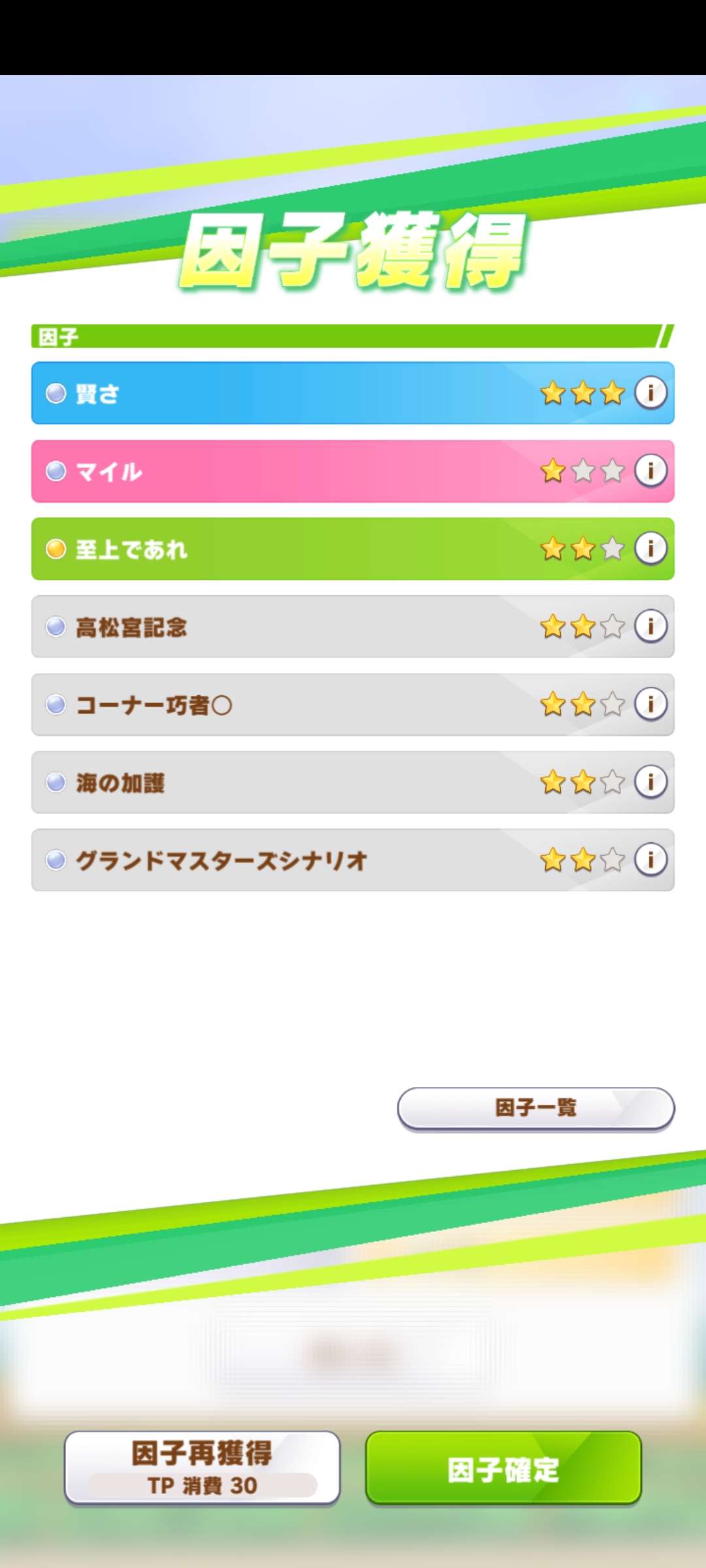
Task: Tap the info icon beside 至上であれ
Action: pos(650,548)
